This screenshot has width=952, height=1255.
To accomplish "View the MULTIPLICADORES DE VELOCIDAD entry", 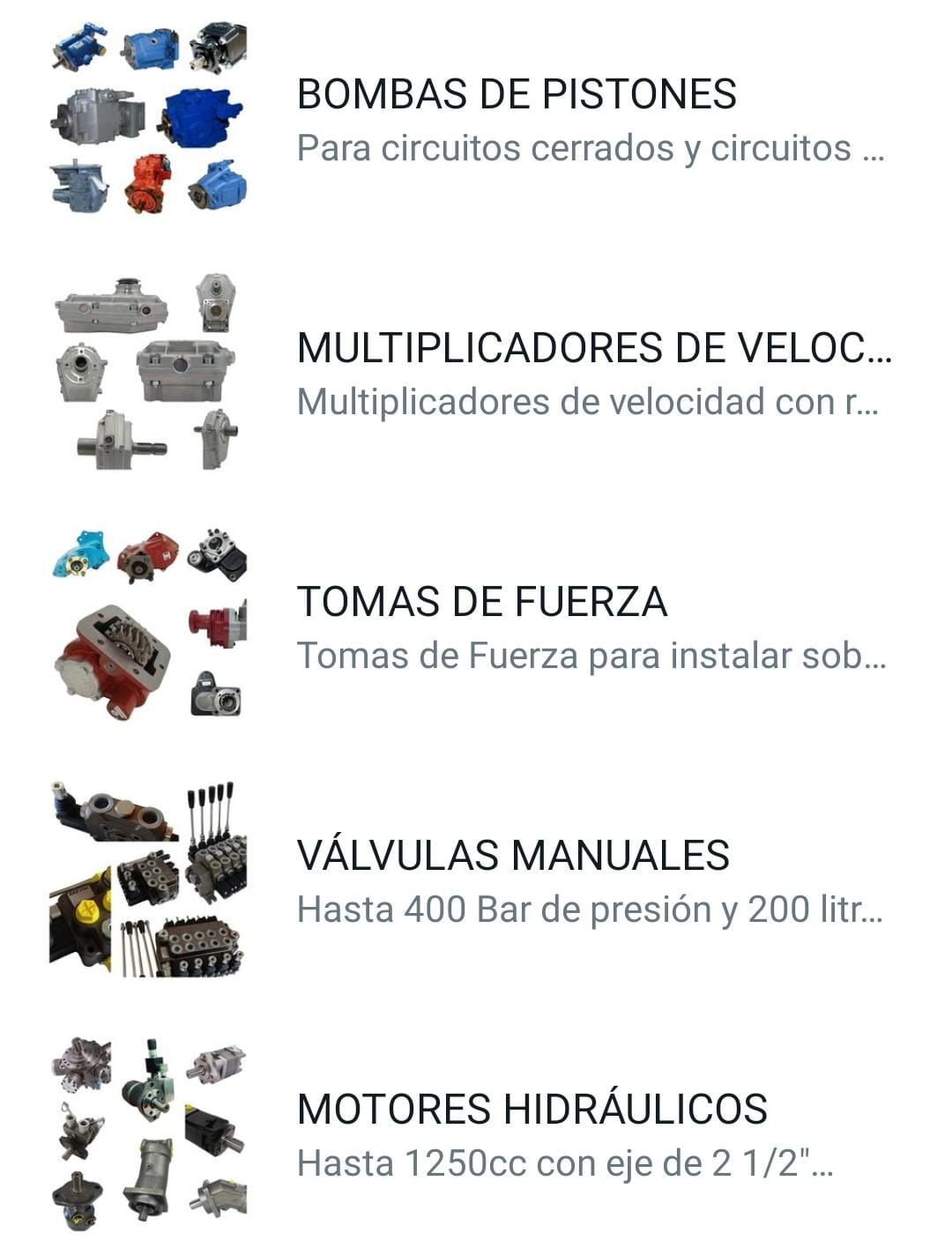I will point(594,349).
